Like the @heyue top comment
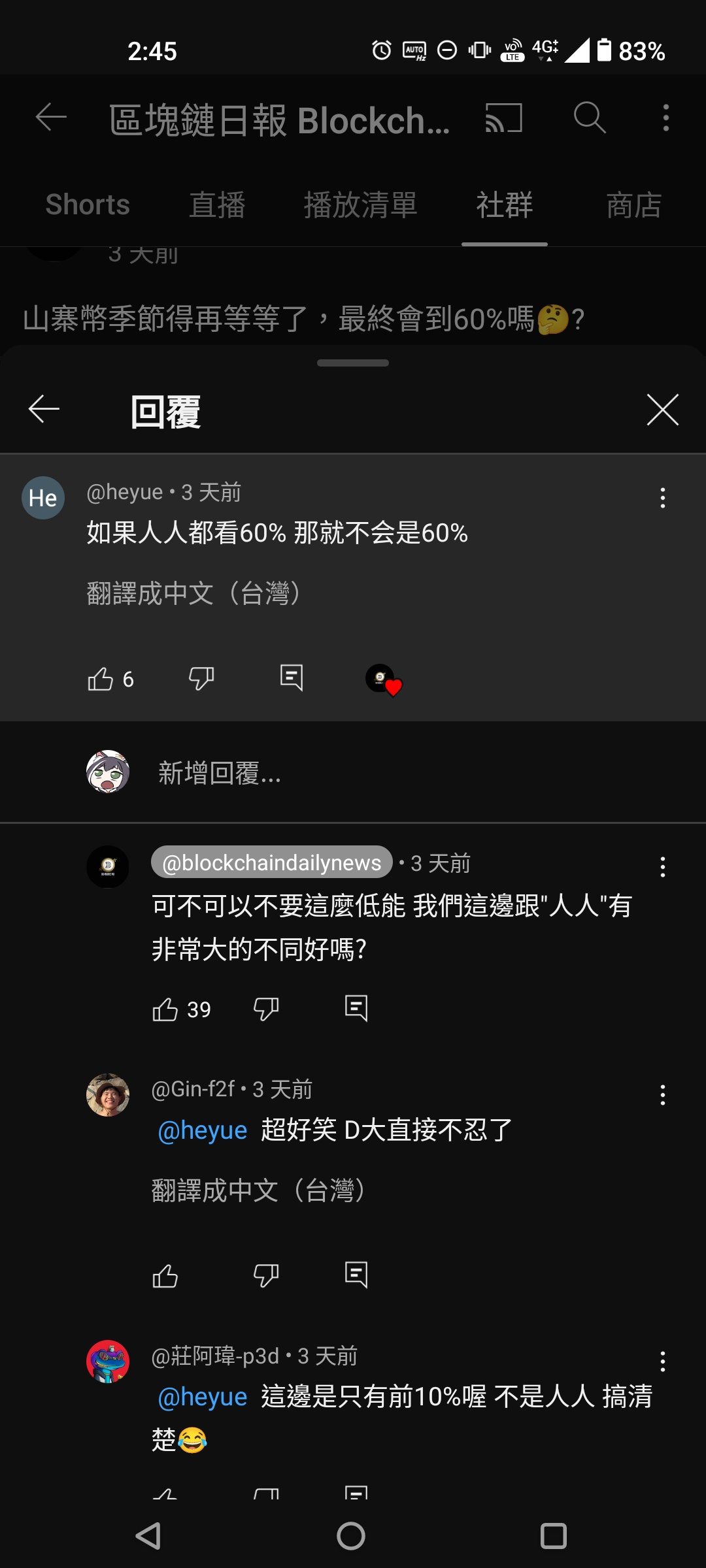This screenshot has height=1568, width=706. [x=101, y=679]
